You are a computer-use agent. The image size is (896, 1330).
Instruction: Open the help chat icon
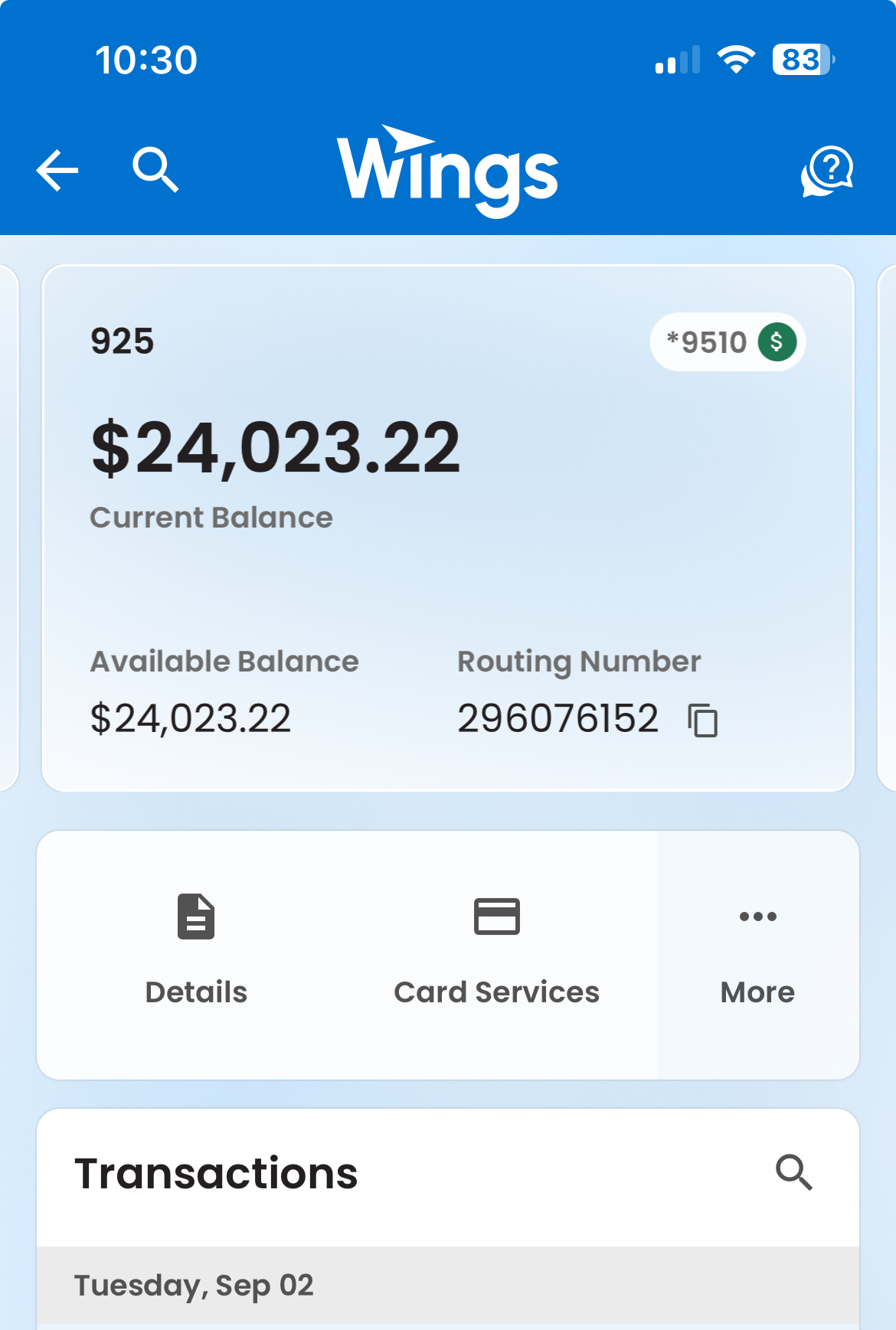point(827,171)
